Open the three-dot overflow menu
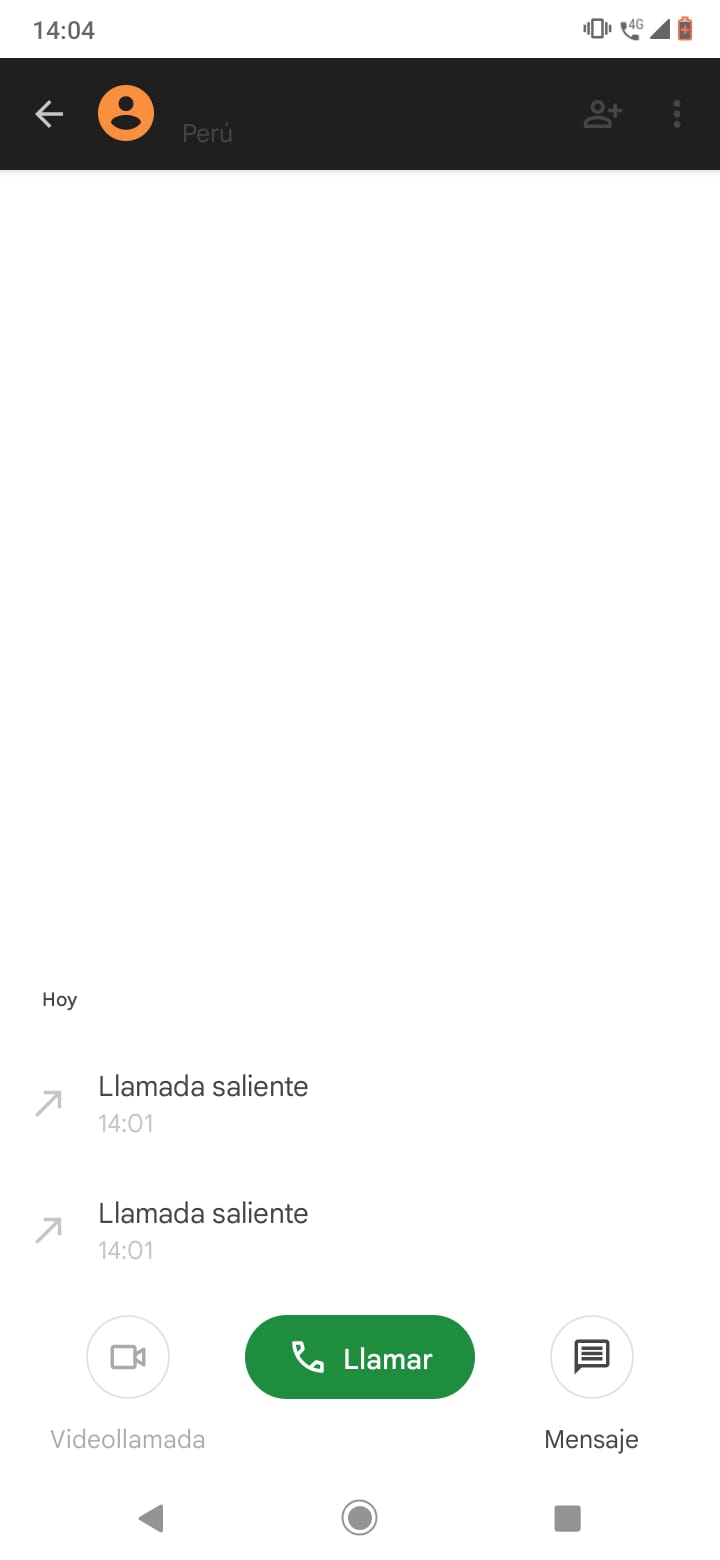Viewport: 720px width, 1560px height. tap(677, 114)
